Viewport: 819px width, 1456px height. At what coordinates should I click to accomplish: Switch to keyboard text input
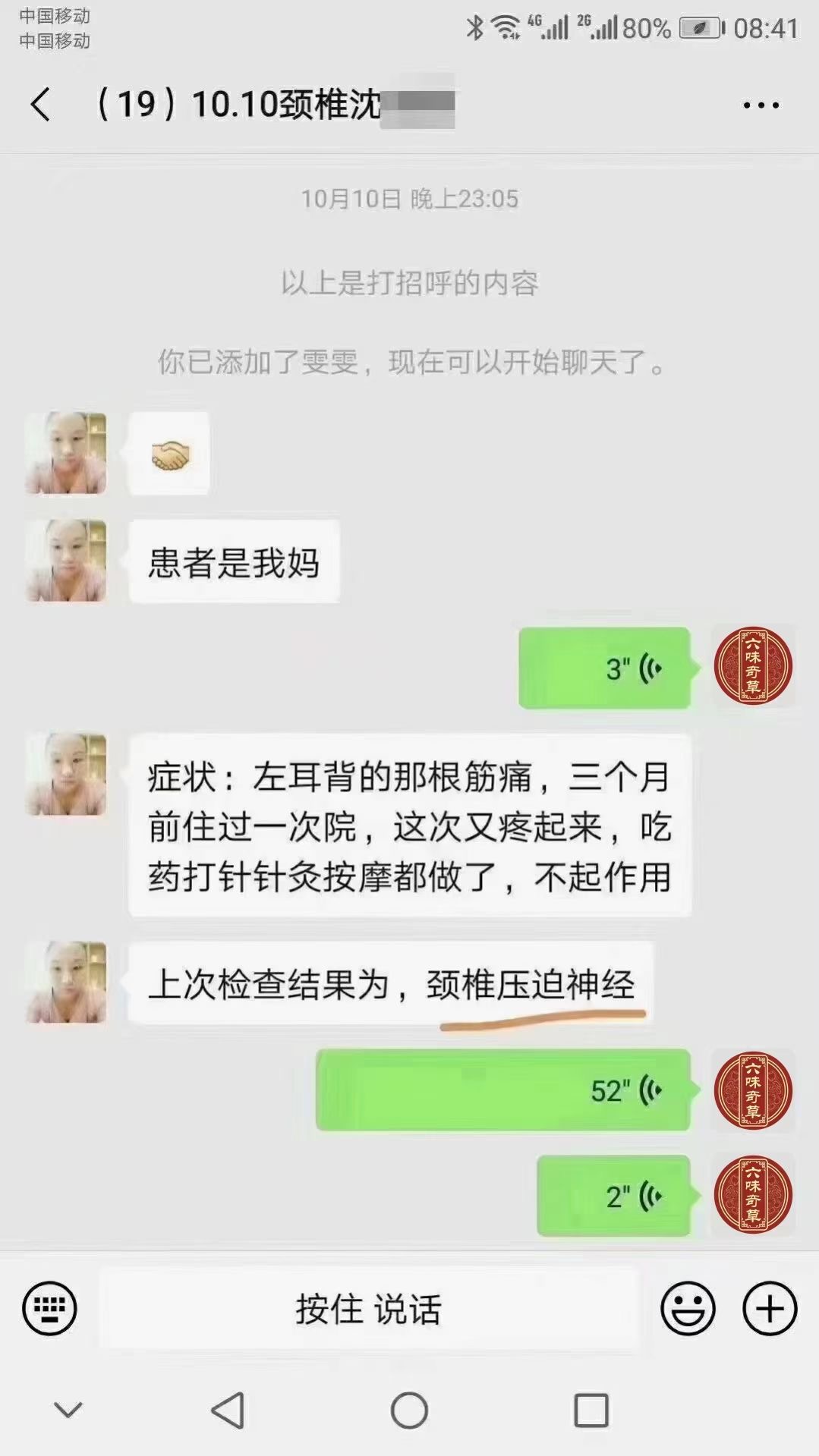(x=49, y=1309)
